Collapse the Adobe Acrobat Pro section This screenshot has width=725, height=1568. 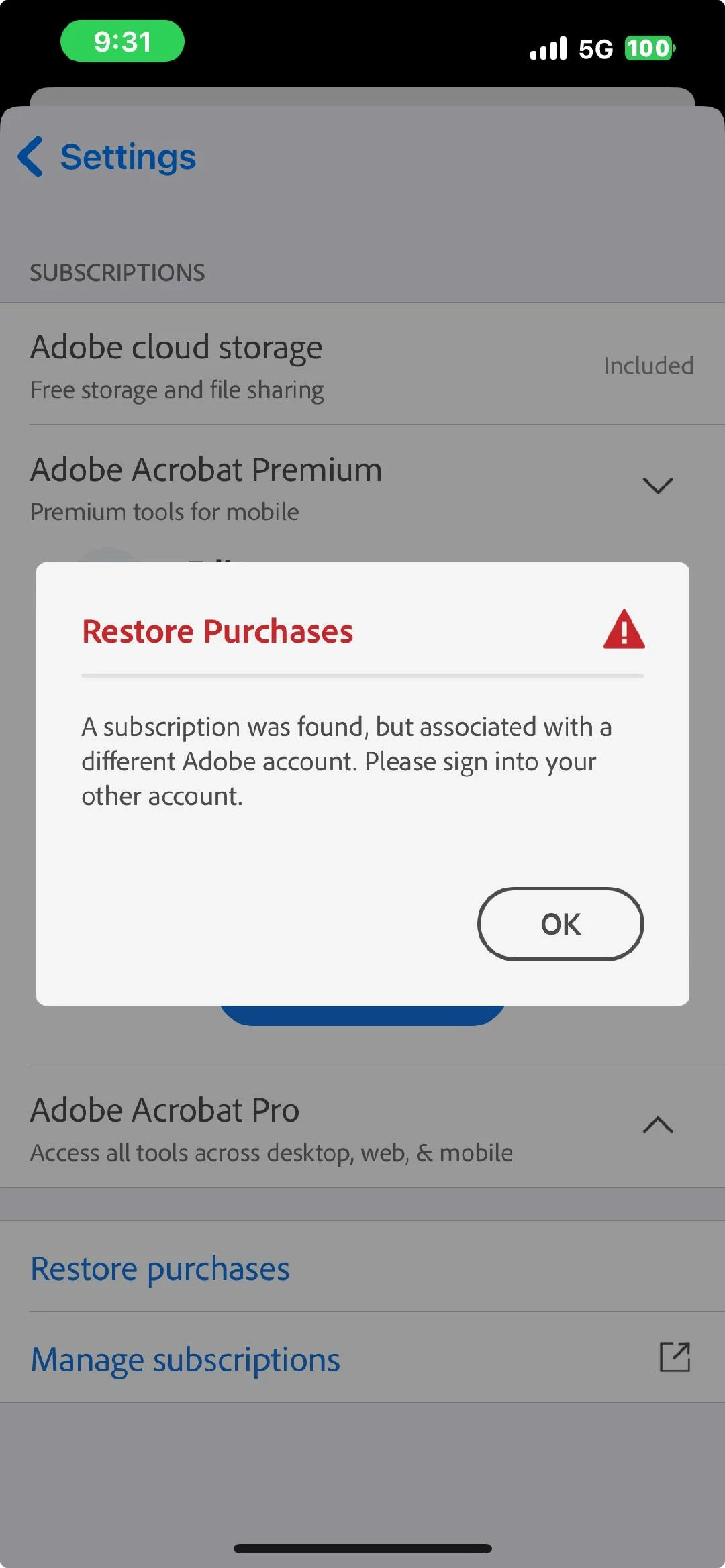click(x=657, y=1125)
